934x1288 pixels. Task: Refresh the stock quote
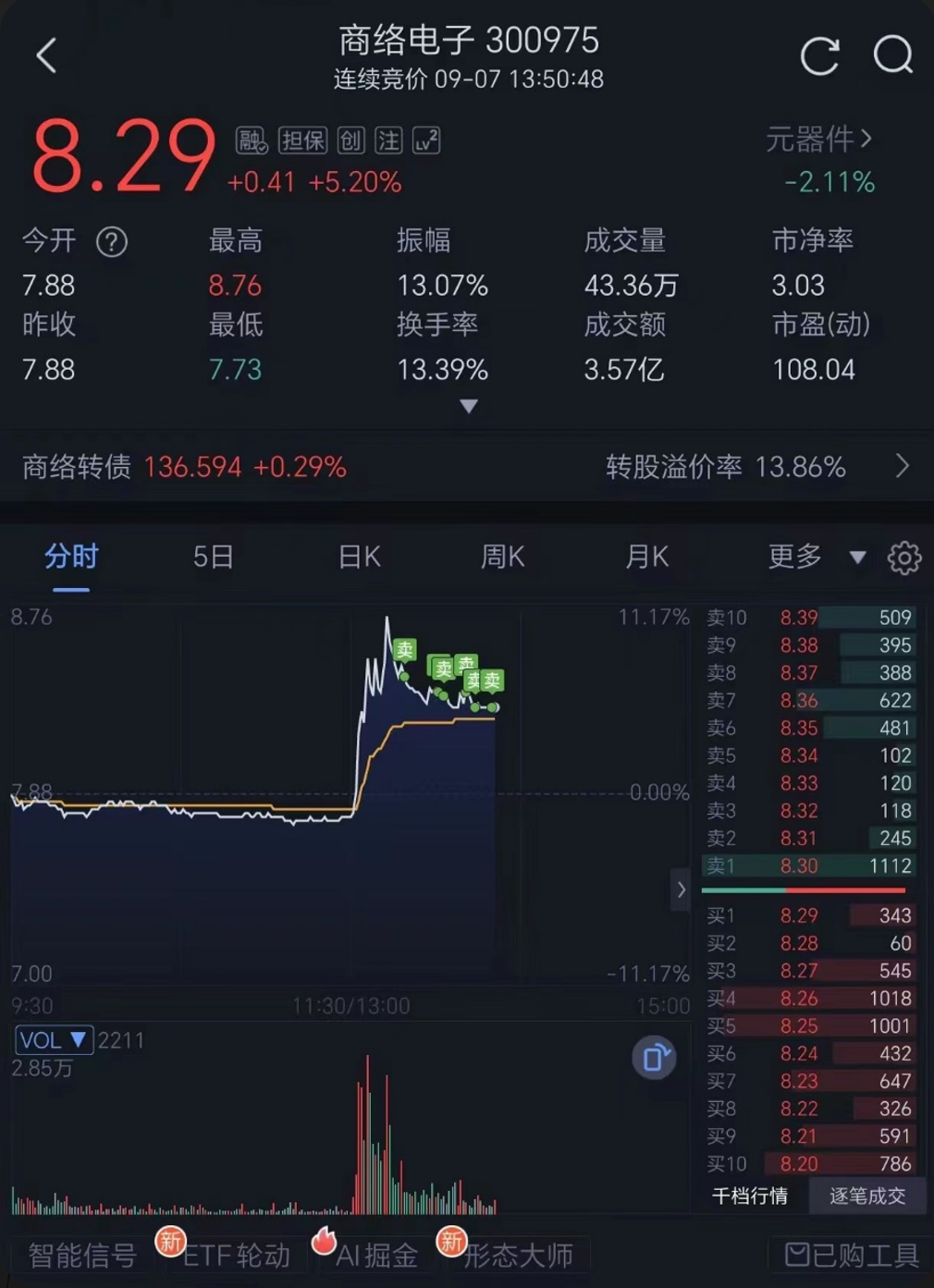coord(819,55)
